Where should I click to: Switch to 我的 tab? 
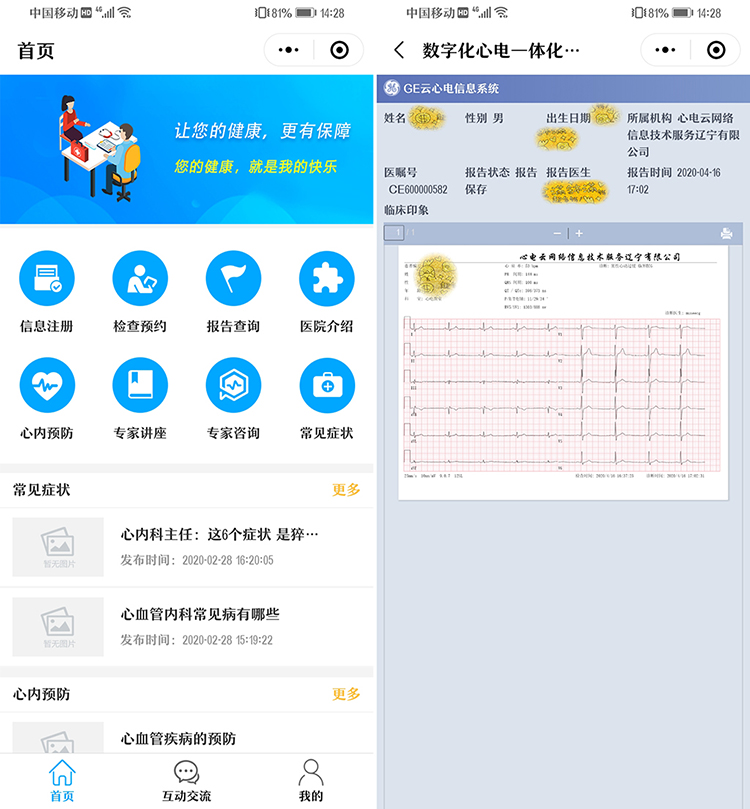click(311, 781)
